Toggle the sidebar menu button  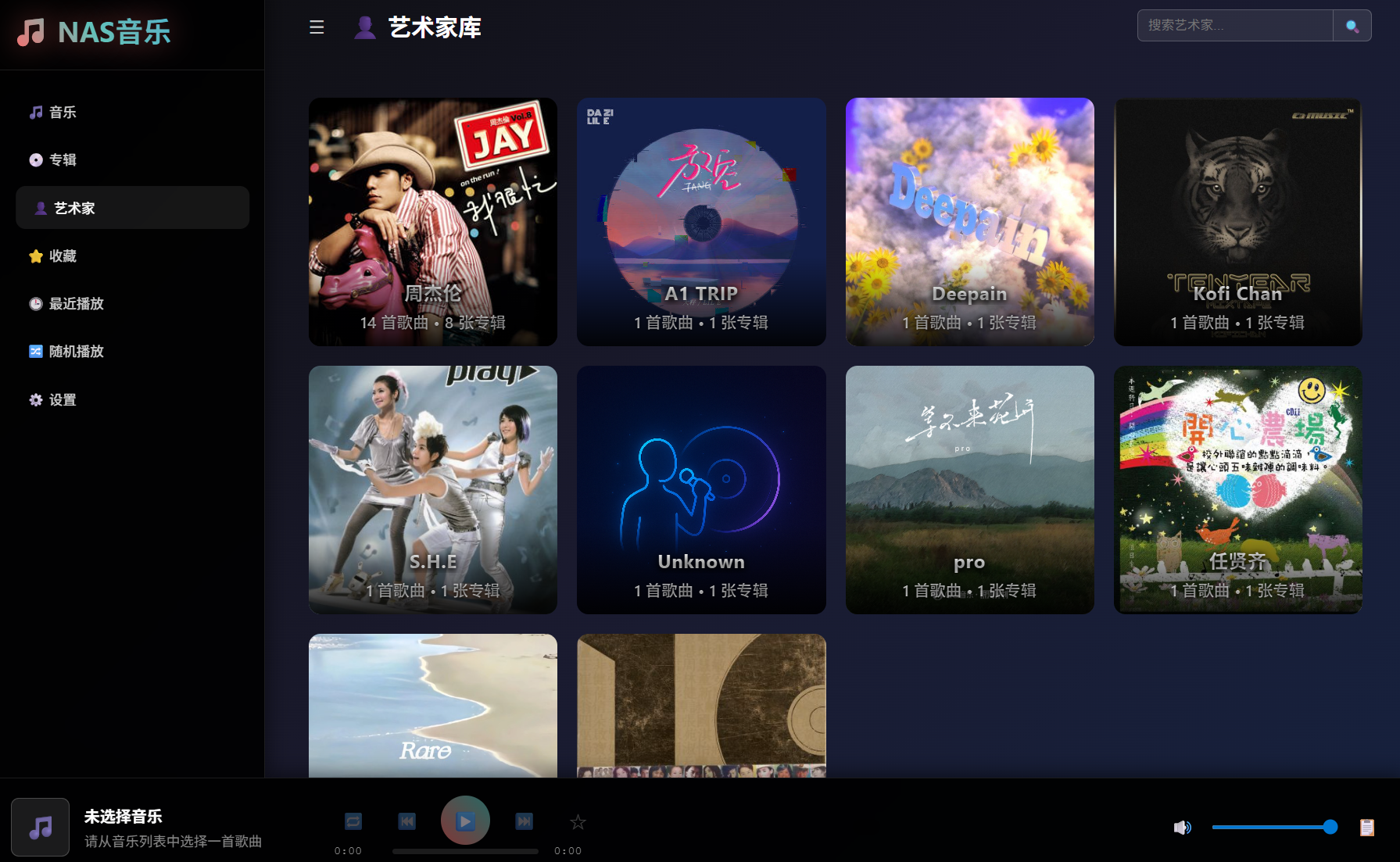[317, 27]
